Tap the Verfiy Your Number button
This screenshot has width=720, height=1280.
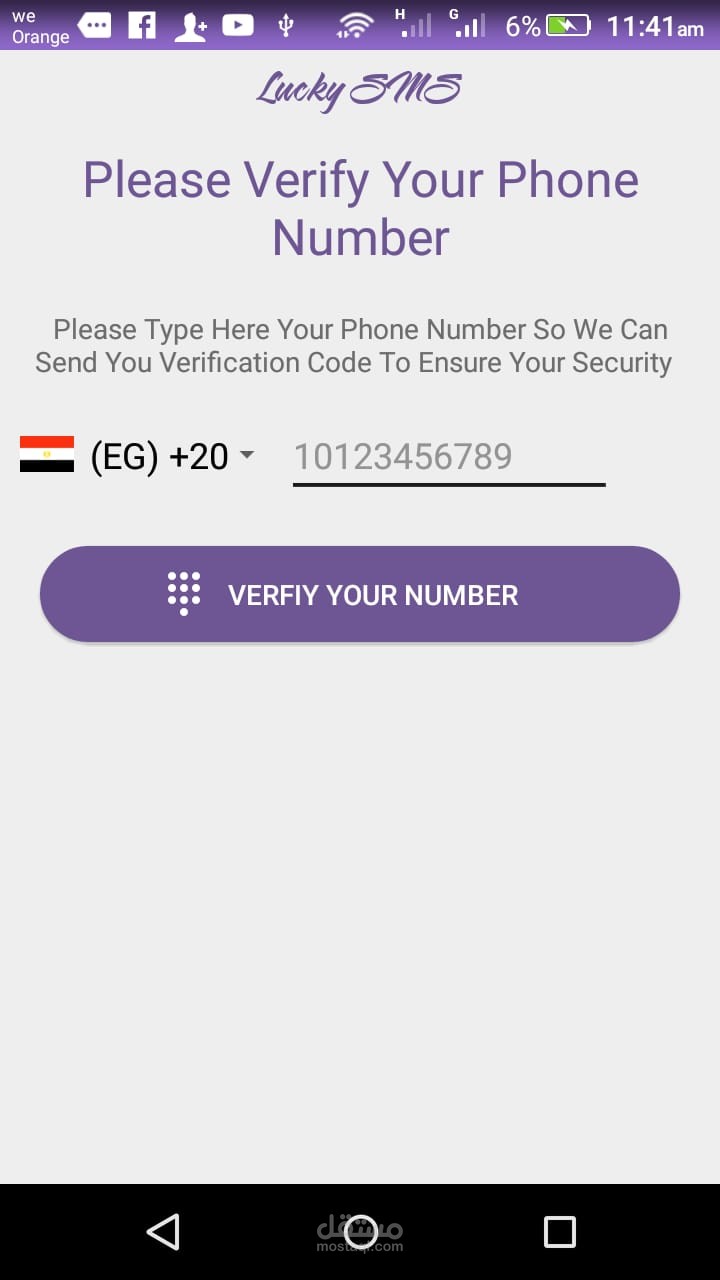click(x=360, y=594)
